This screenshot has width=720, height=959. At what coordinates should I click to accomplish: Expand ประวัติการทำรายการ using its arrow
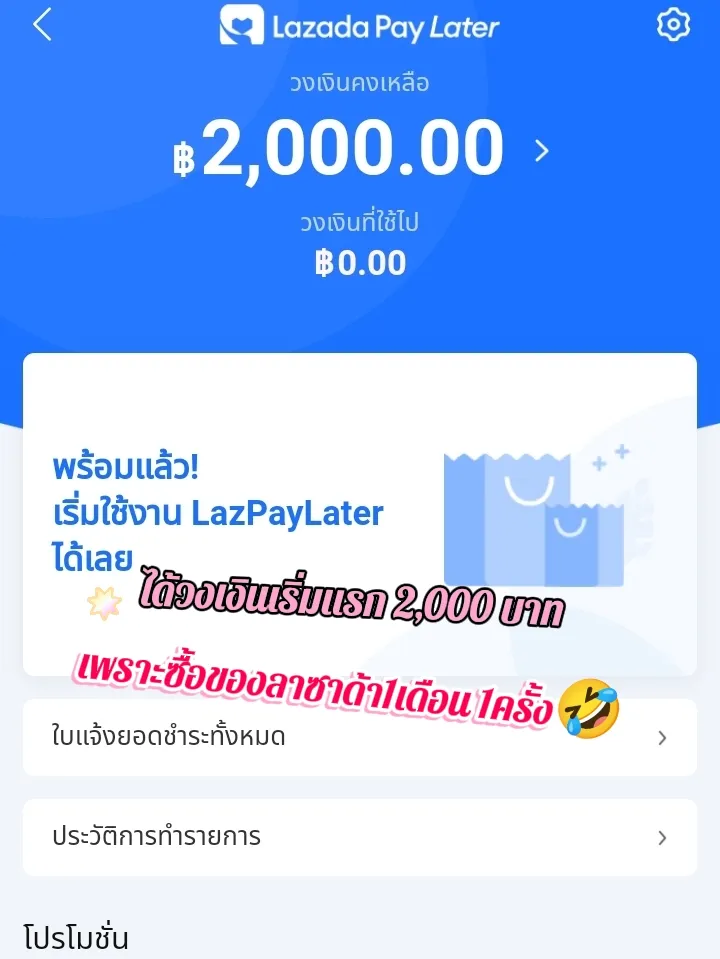click(x=662, y=839)
